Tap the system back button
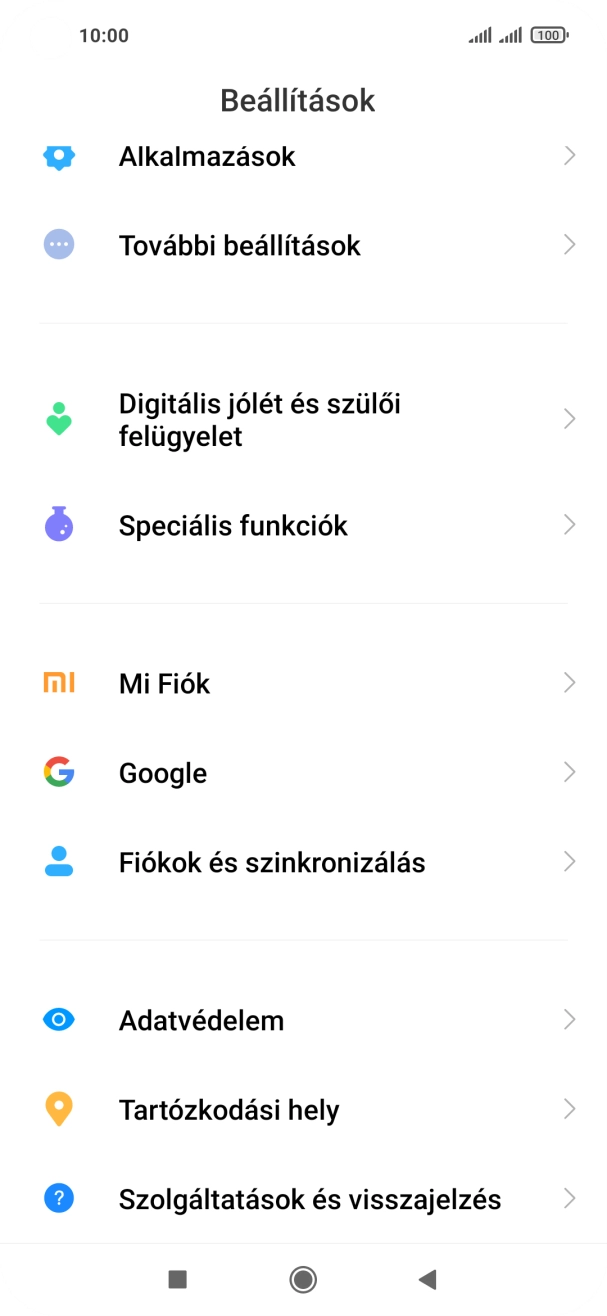This screenshot has height=1316, width=607. [x=428, y=1279]
